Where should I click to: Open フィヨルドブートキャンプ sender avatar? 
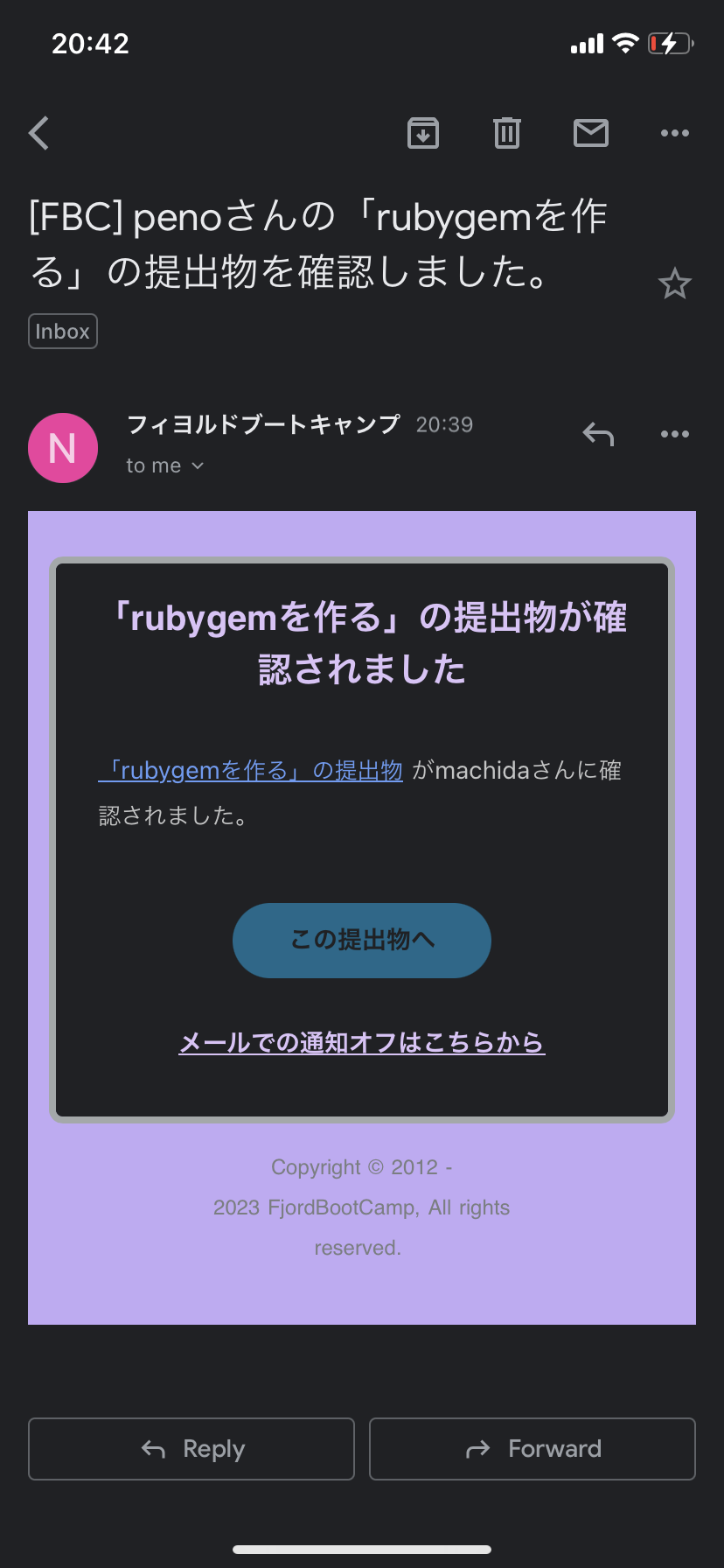pyautogui.click(x=62, y=447)
